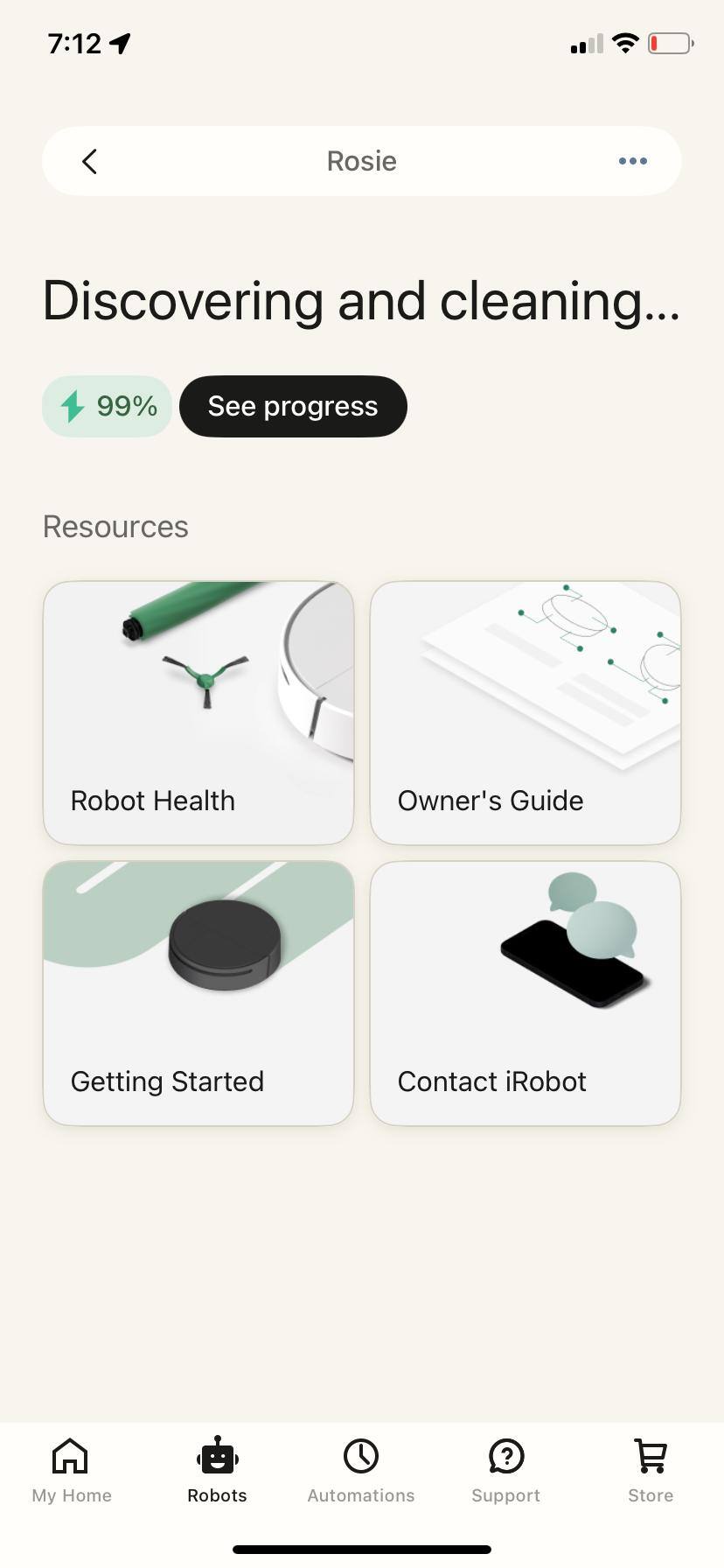Image resolution: width=724 pixels, height=1568 pixels.
Task: Open the three-dot menu for Rosie
Action: [x=632, y=161]
